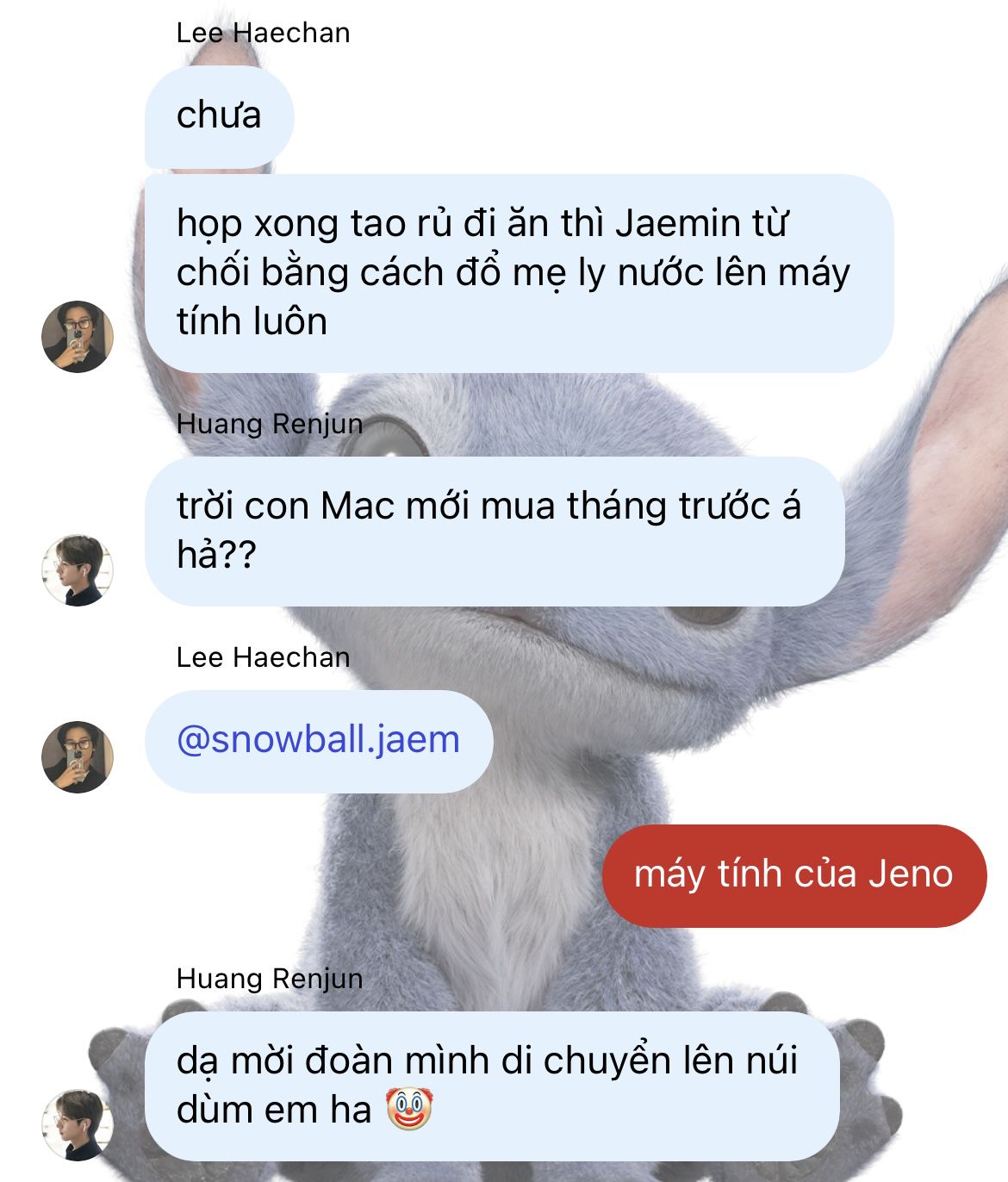Open Lee Haechan's avatar beside the @snowball.jaem mention
1008x1182 pixels.
click(x=78, y=756)
